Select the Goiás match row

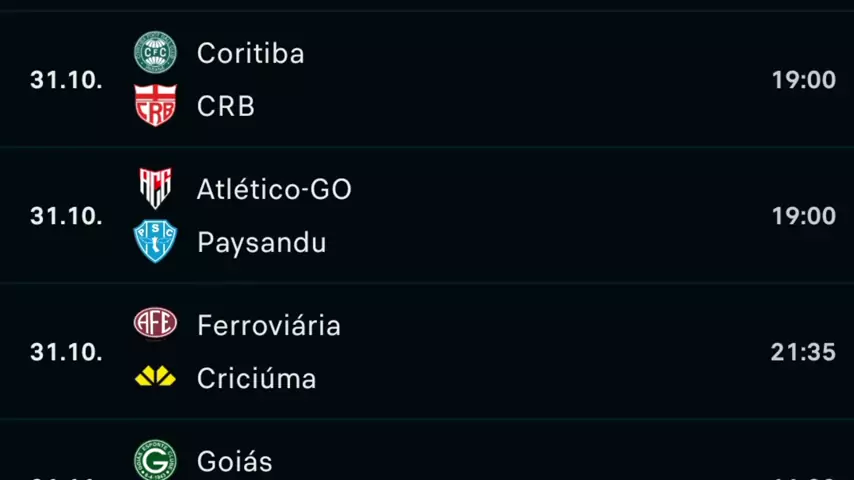(x=427, y=462)
